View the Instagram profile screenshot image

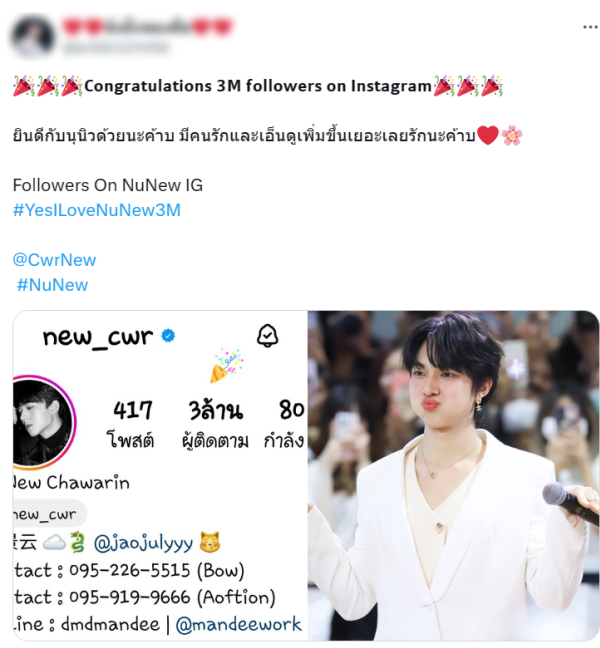[x=158, y=475]
